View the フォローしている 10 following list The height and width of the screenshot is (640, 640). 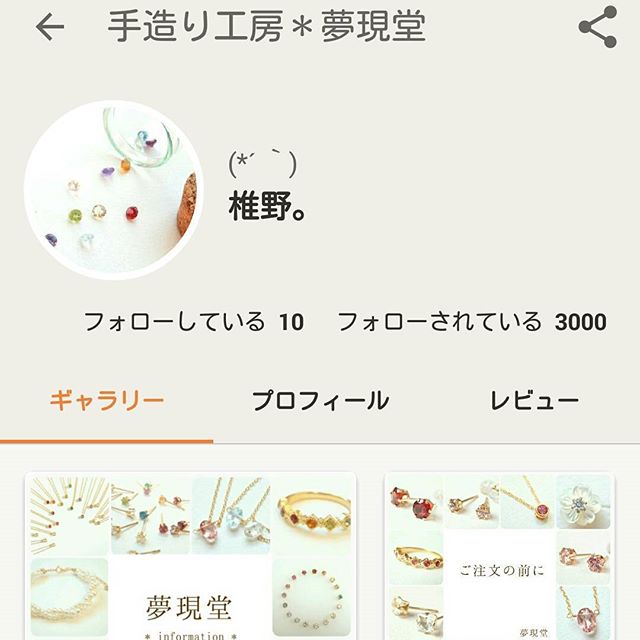[193, 322]
